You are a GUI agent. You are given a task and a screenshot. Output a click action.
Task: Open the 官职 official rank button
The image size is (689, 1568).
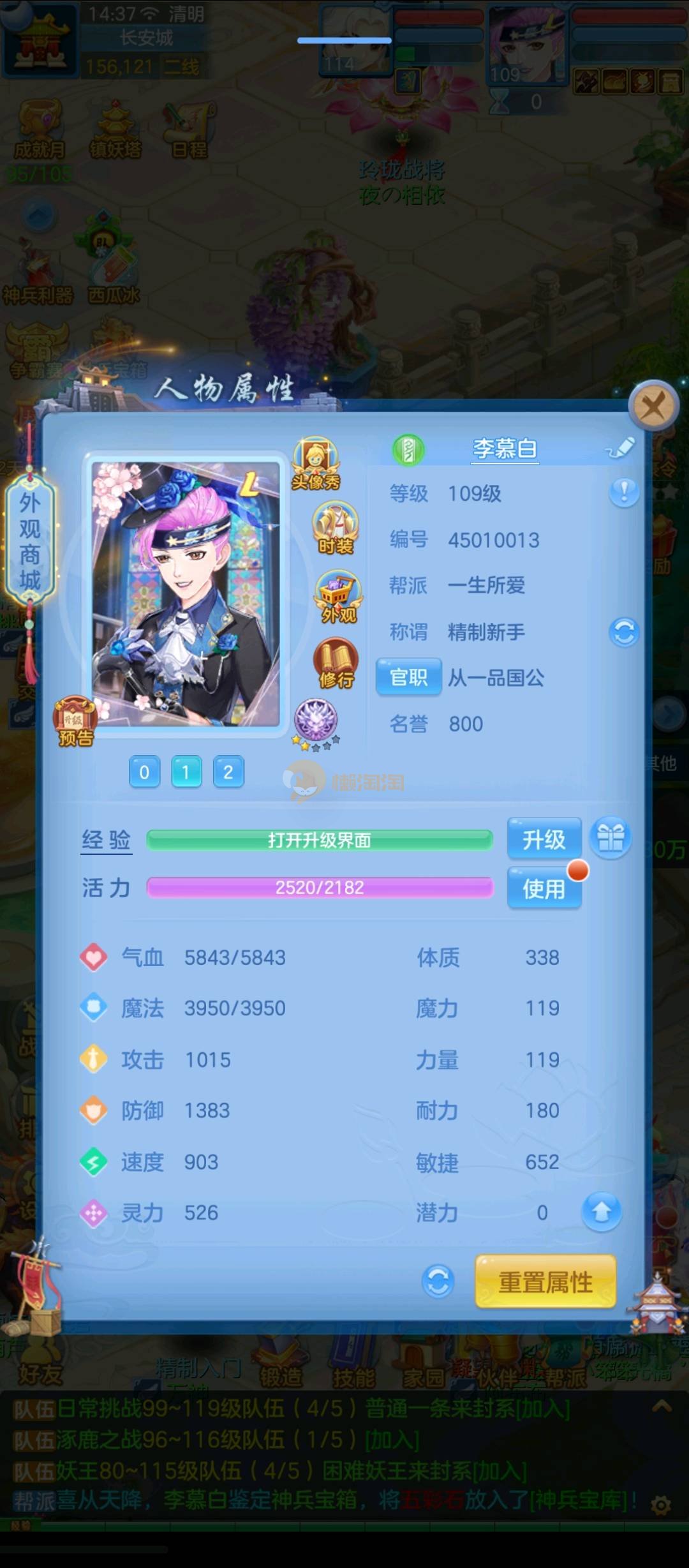(408, 677)
